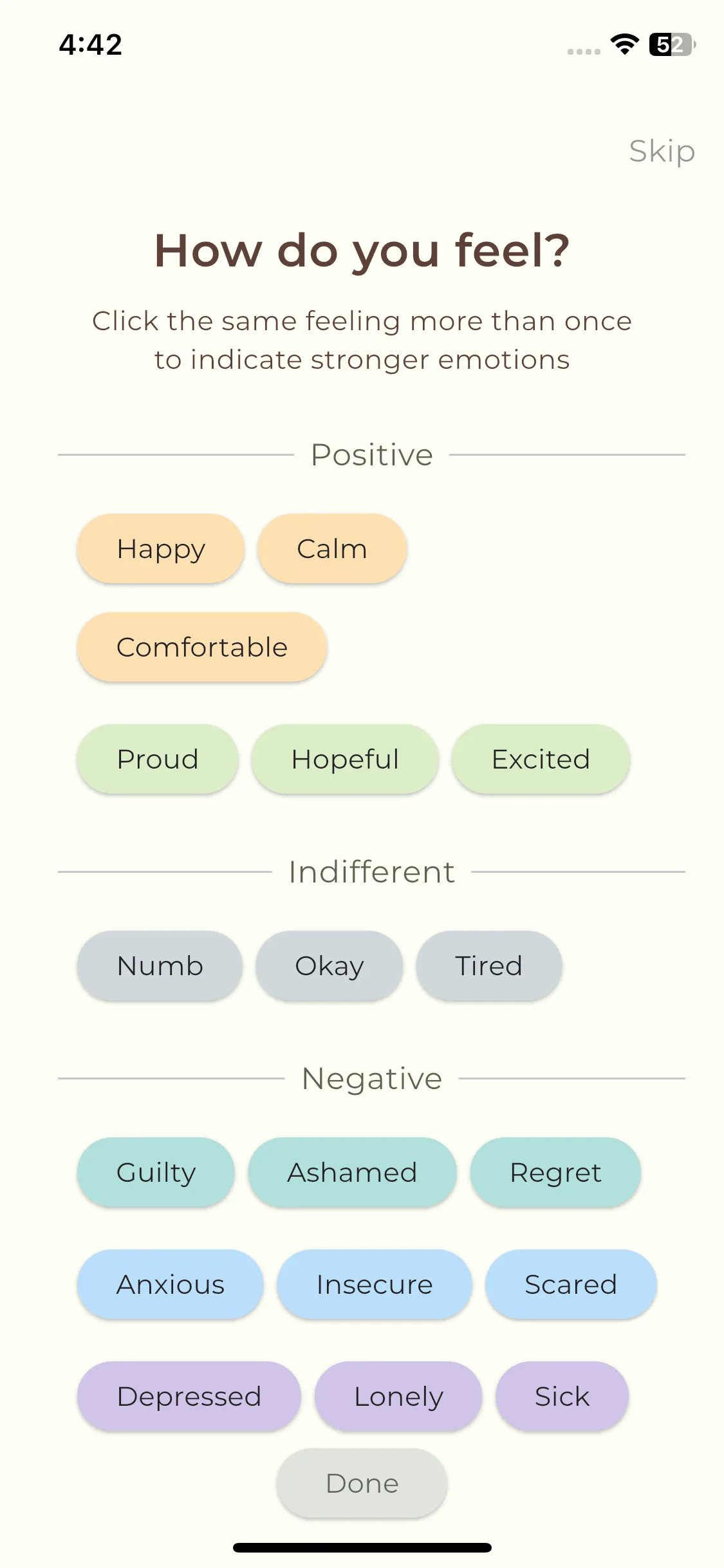Choose Calm as your feeling
724x1568 pixels.
pyautogui.click(x=332, y=549)
